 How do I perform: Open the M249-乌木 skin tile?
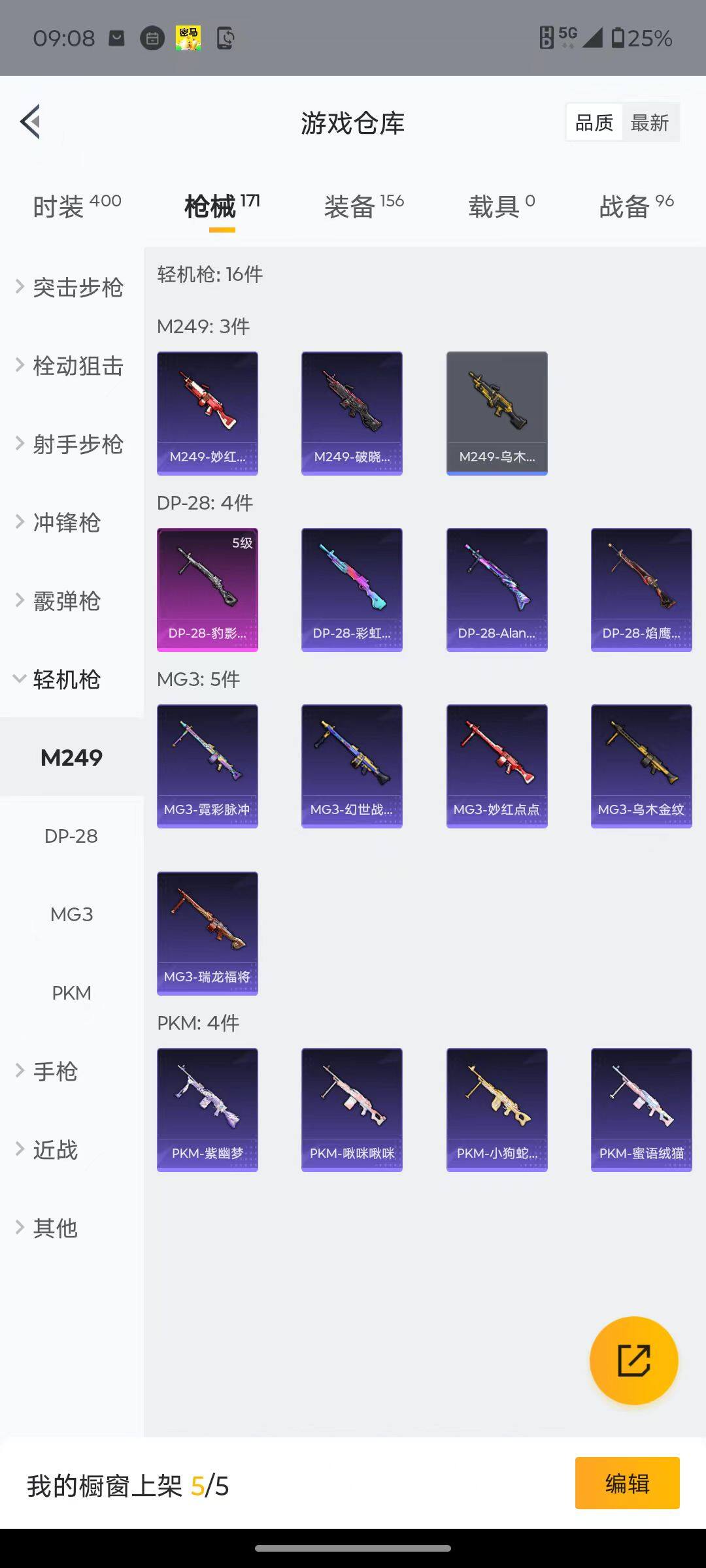click(497, 413)
